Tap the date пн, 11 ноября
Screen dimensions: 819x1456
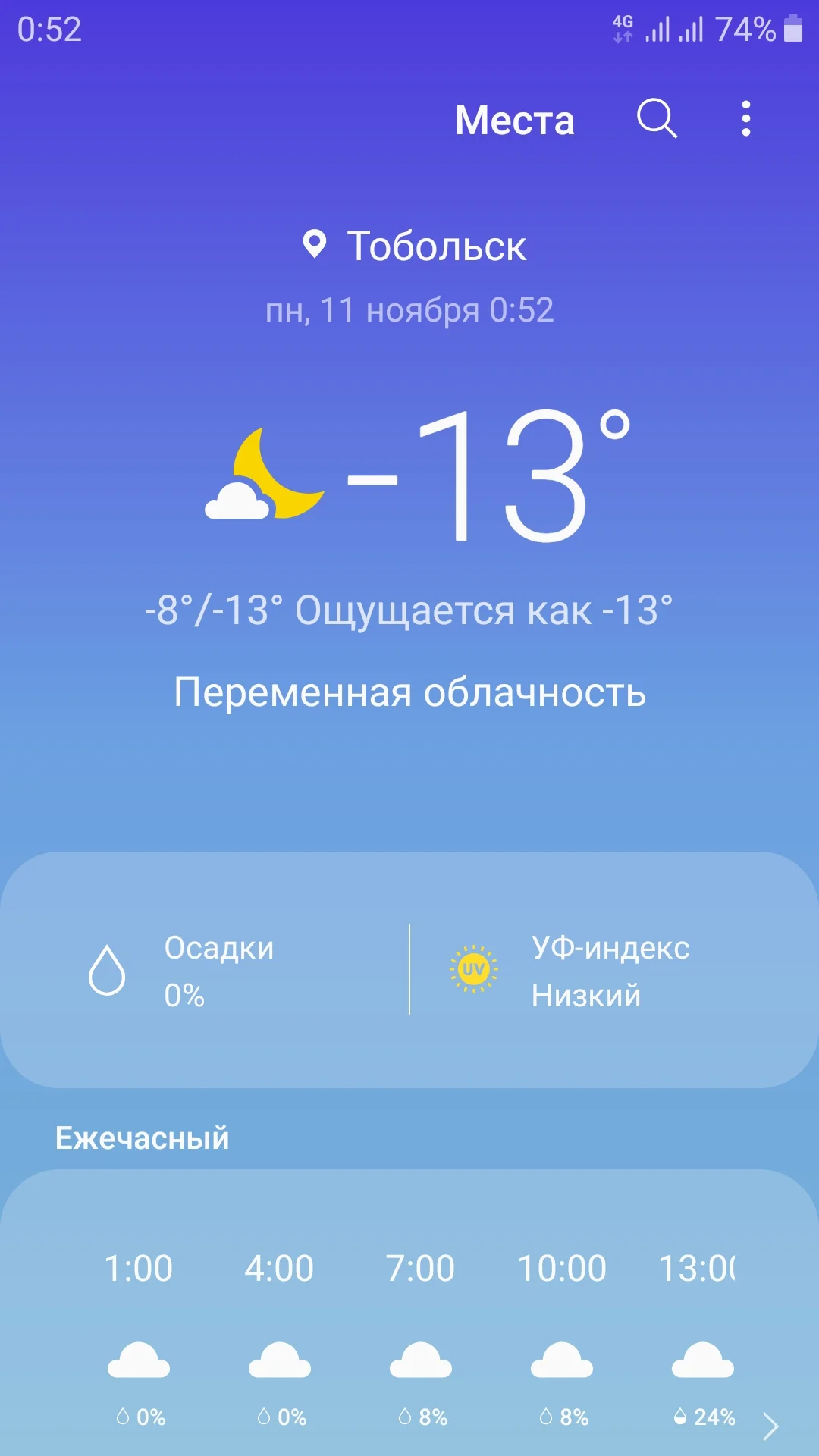click(409, 309)
